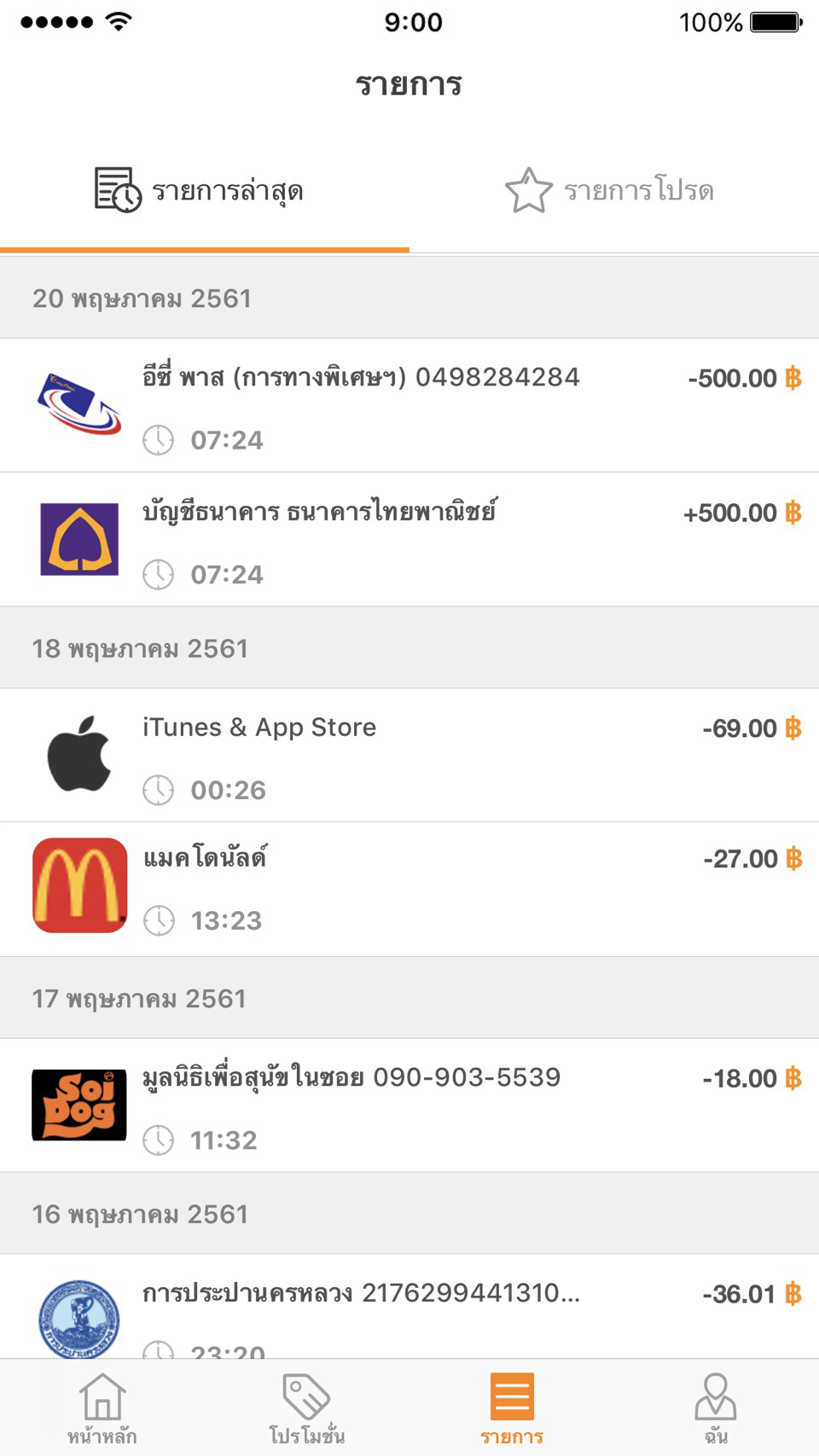Image resolution: width=819 pixels, height=1456 pixels.
Task: Open the อีซี่ พาส -500.00 transaction
Action: pyautogui.click(x=409, y=405)
